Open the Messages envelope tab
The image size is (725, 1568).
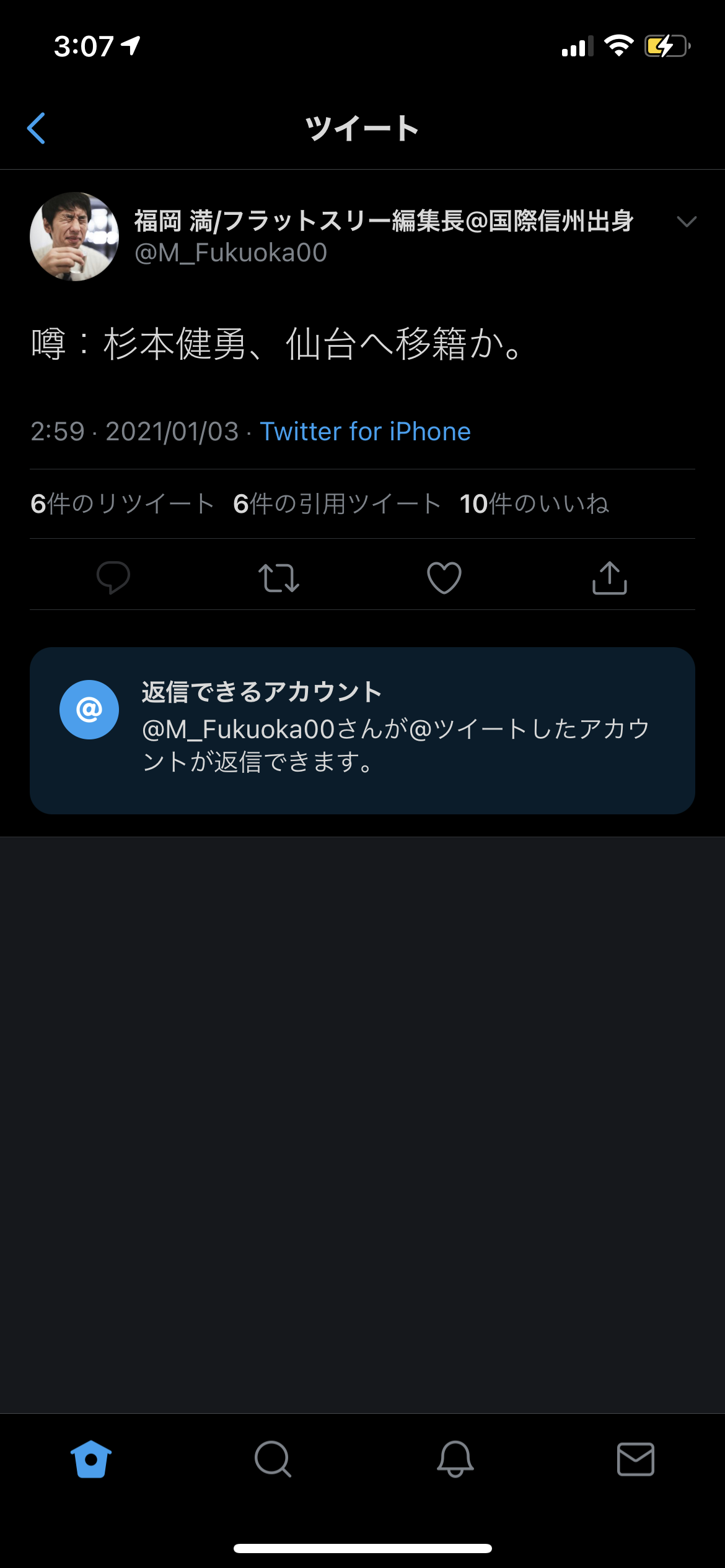pyautogui.click(x=636, y=1459)
